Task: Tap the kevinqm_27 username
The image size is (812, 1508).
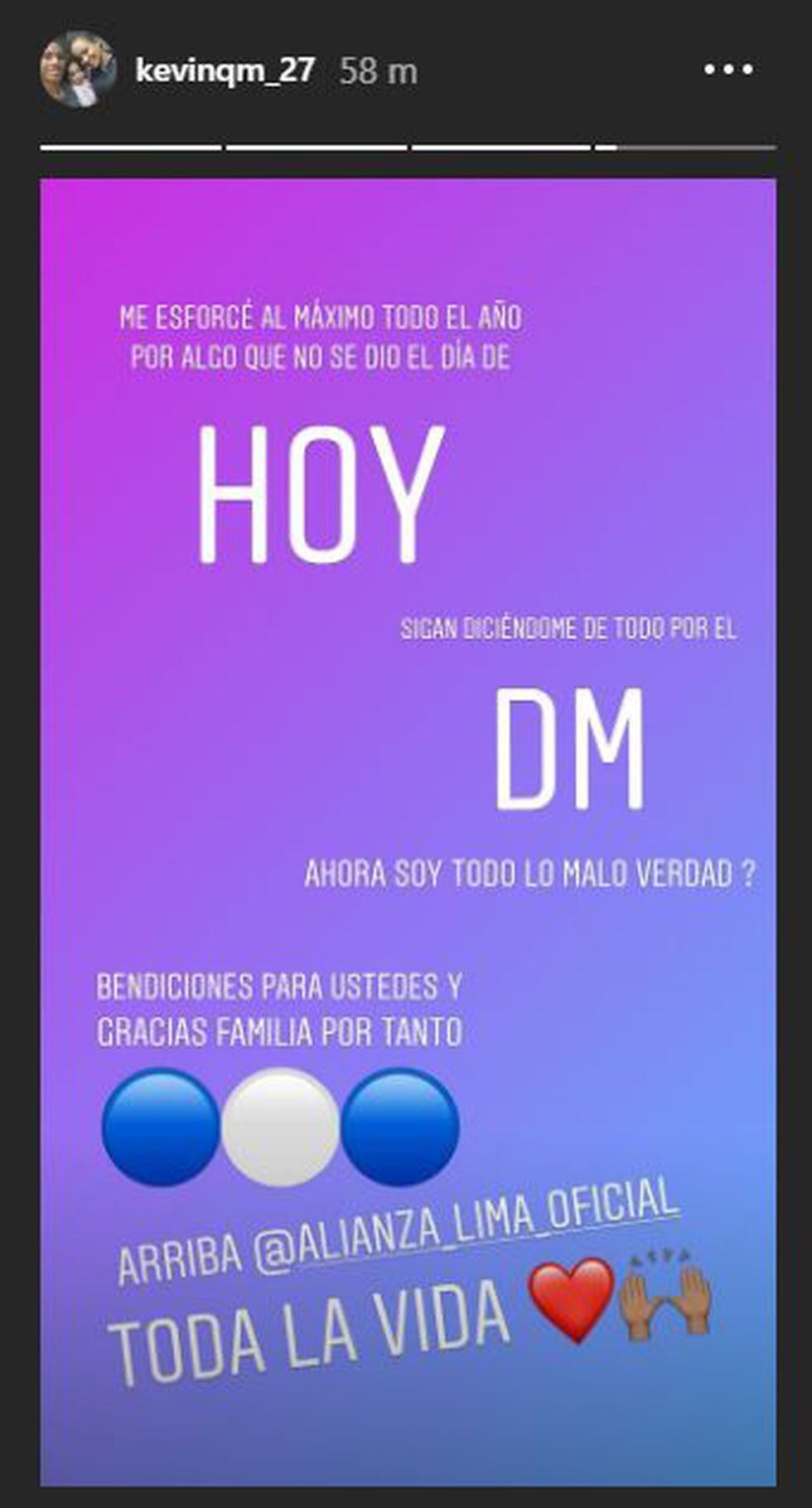Action: [x=225, y=70]
